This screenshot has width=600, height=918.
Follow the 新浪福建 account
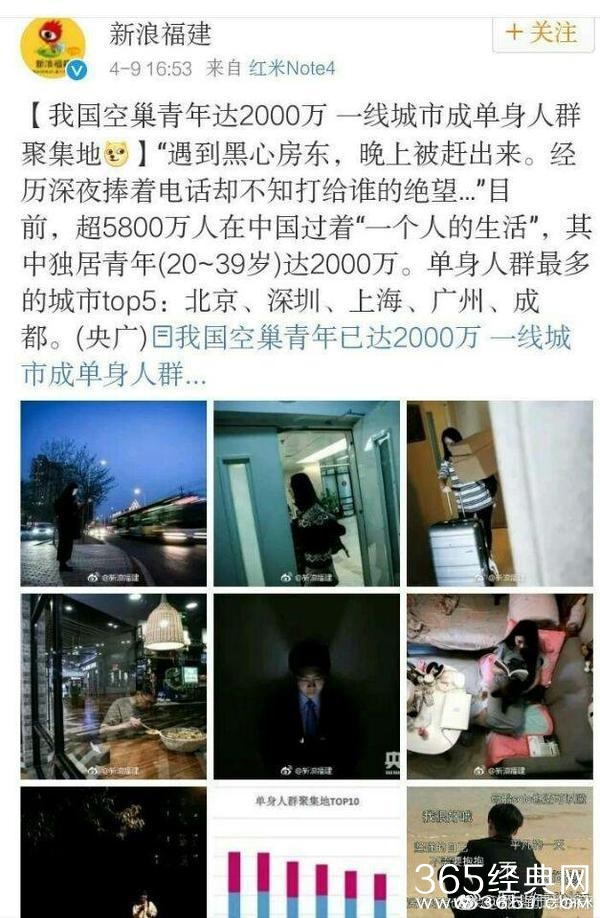point(540,33)
